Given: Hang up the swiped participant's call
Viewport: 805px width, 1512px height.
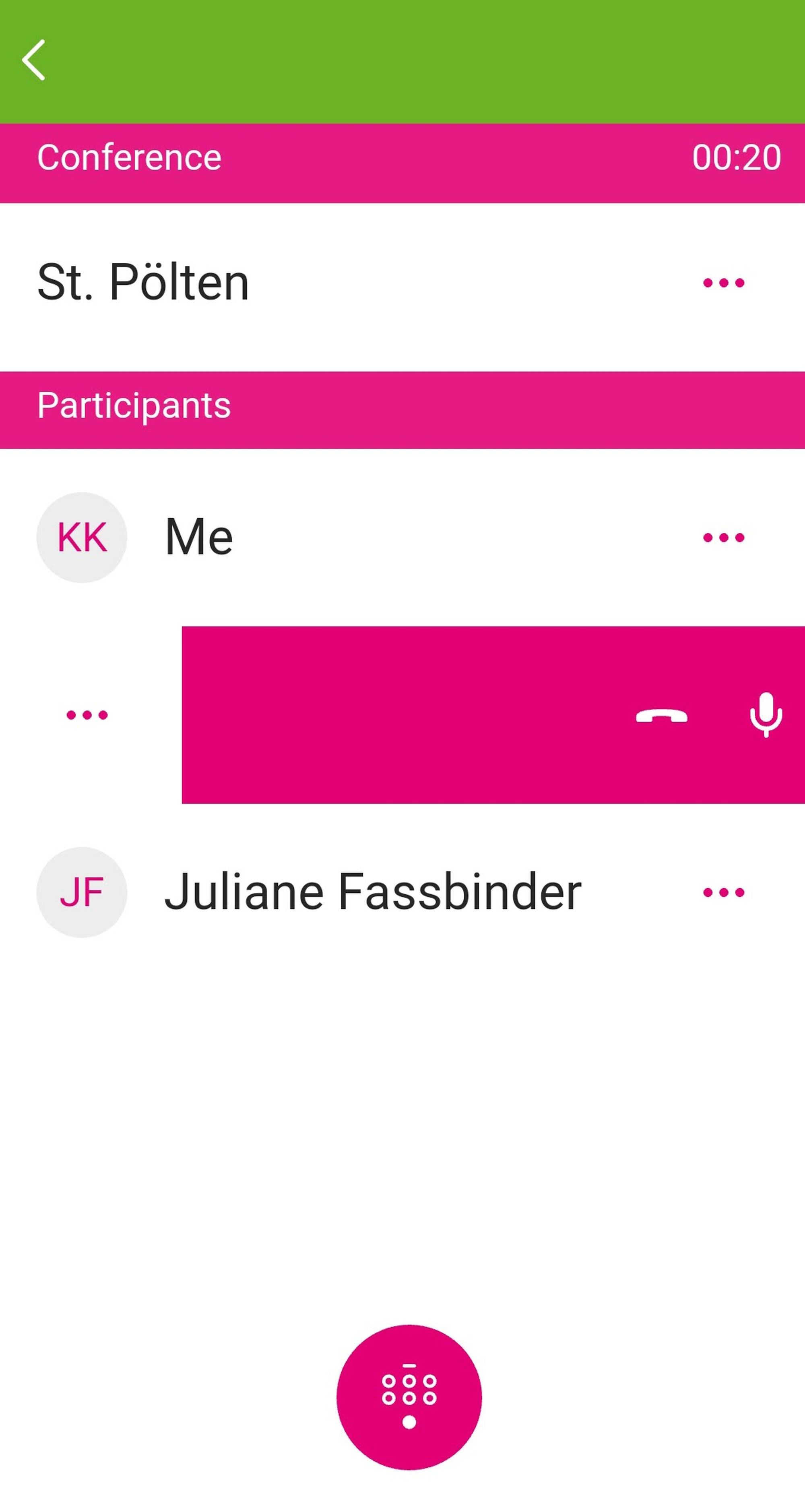Looking at the screenshot, I should pyautogui.click(x=661, y=716).
